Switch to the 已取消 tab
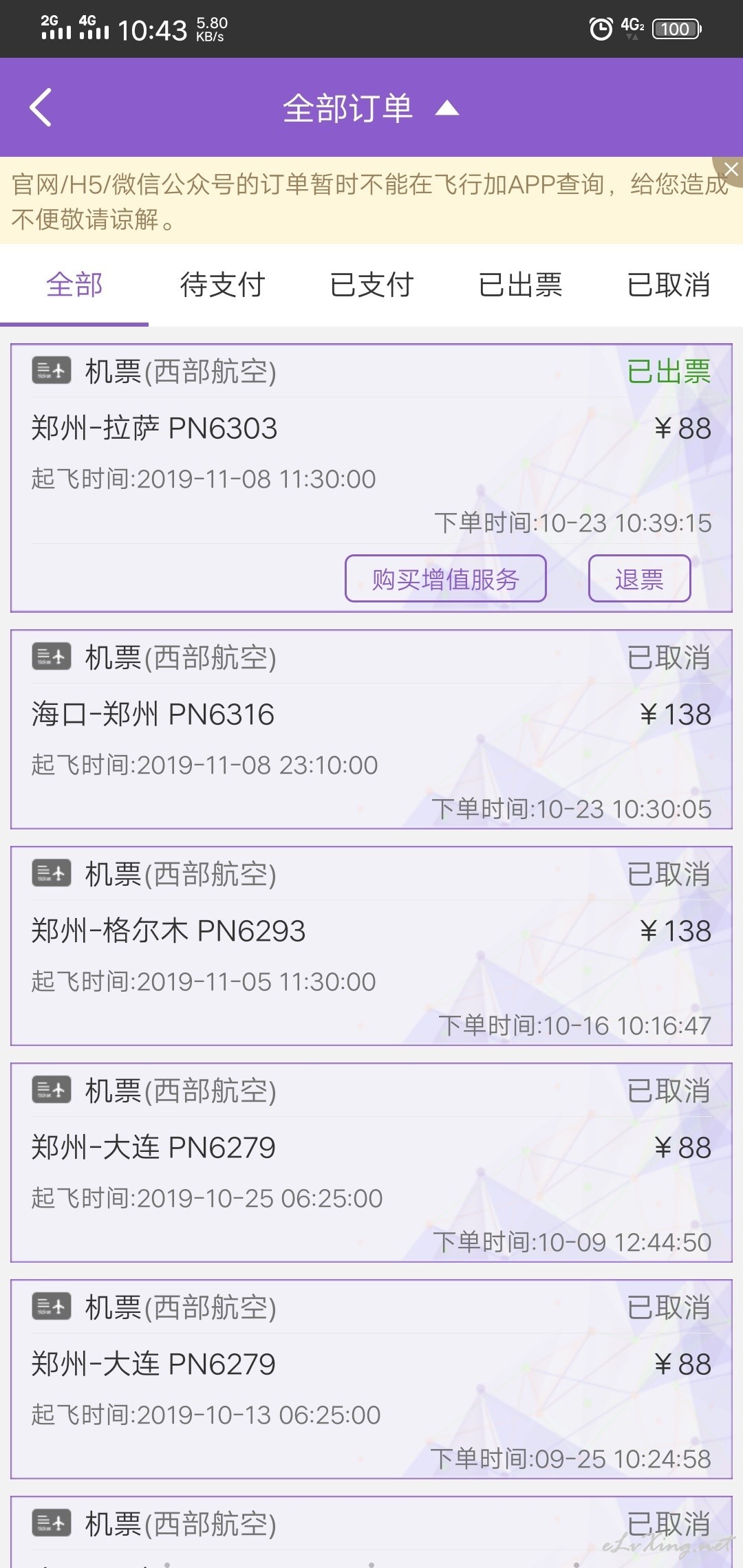Screen dimensions: 743x1568 pos(669,285)
